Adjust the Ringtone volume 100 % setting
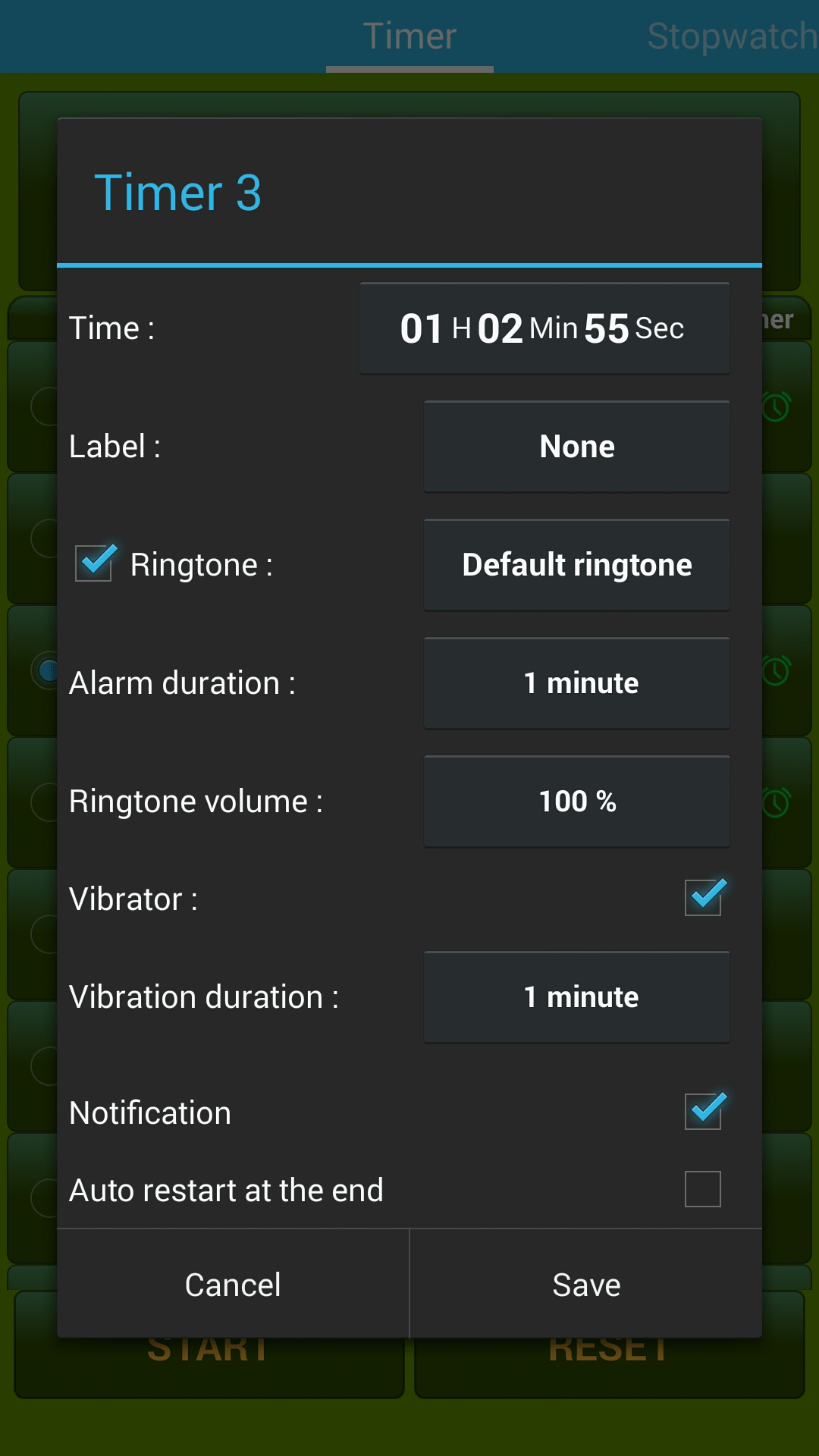Viewport: 819px width, 1456px height. 577,802
